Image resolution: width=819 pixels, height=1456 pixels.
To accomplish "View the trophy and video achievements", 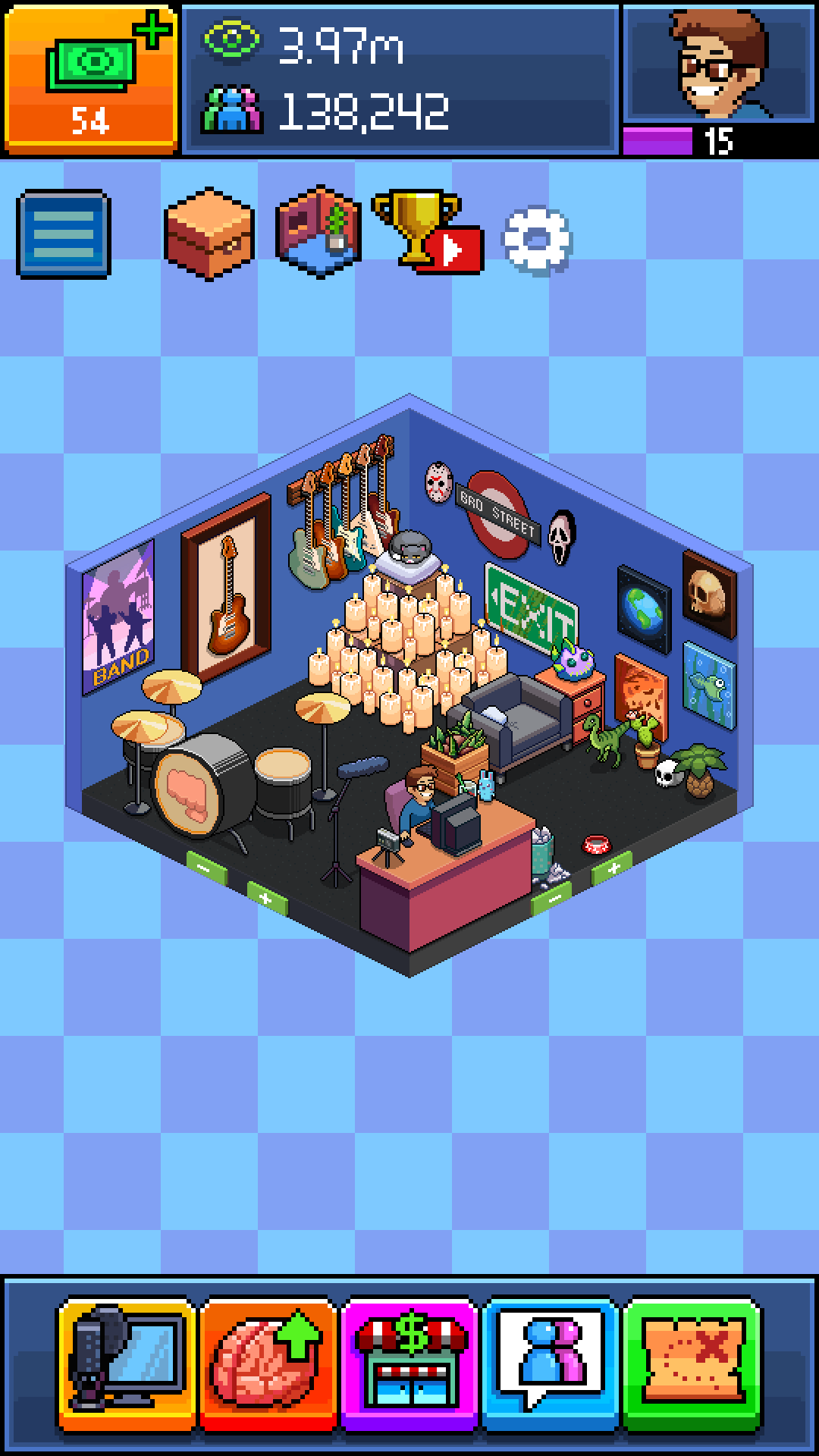I will [426, 233].
